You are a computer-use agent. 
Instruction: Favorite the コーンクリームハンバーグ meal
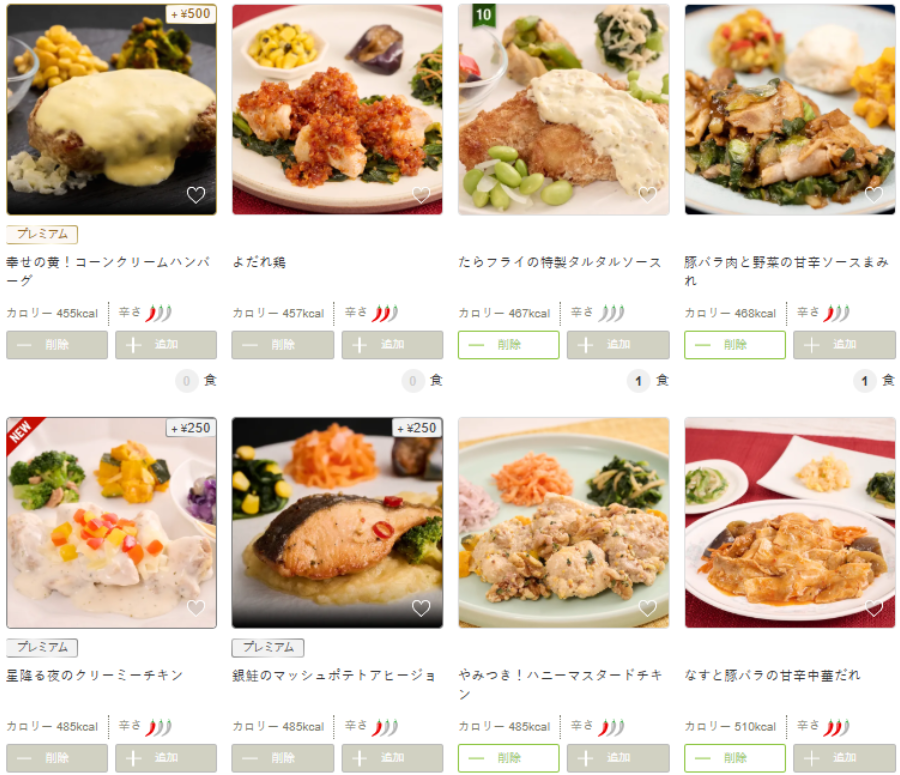pyautogui.click(x=196, y=195)
